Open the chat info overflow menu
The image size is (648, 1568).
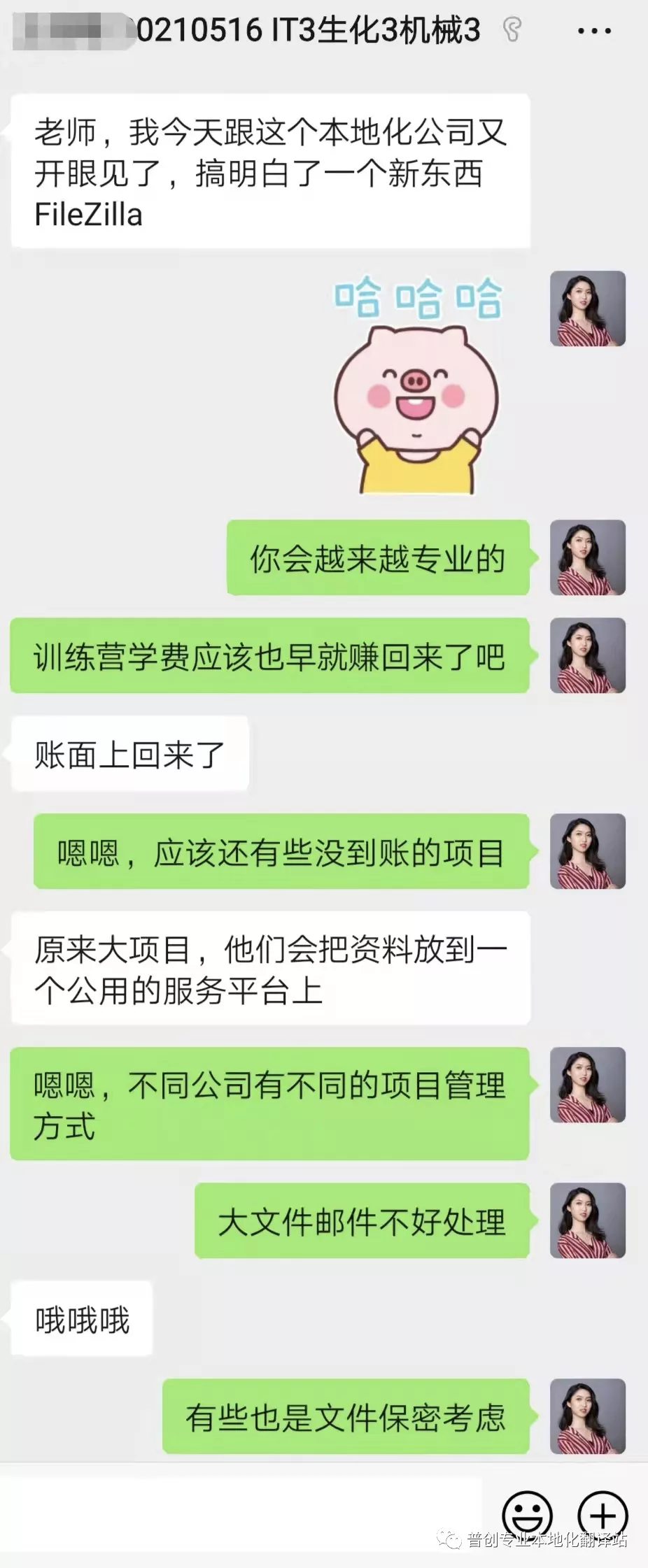[594, 31]
